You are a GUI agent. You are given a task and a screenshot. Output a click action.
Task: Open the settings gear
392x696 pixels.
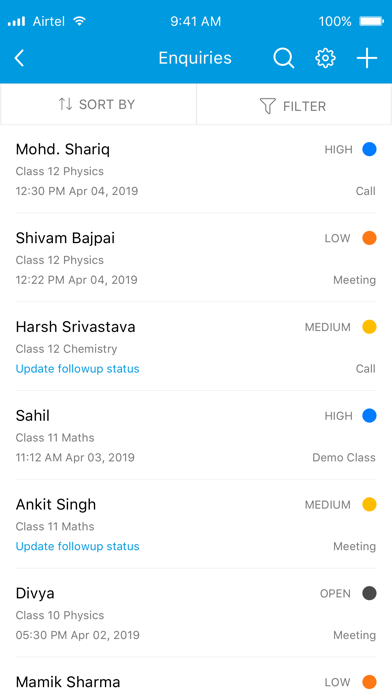pos(325,58)
